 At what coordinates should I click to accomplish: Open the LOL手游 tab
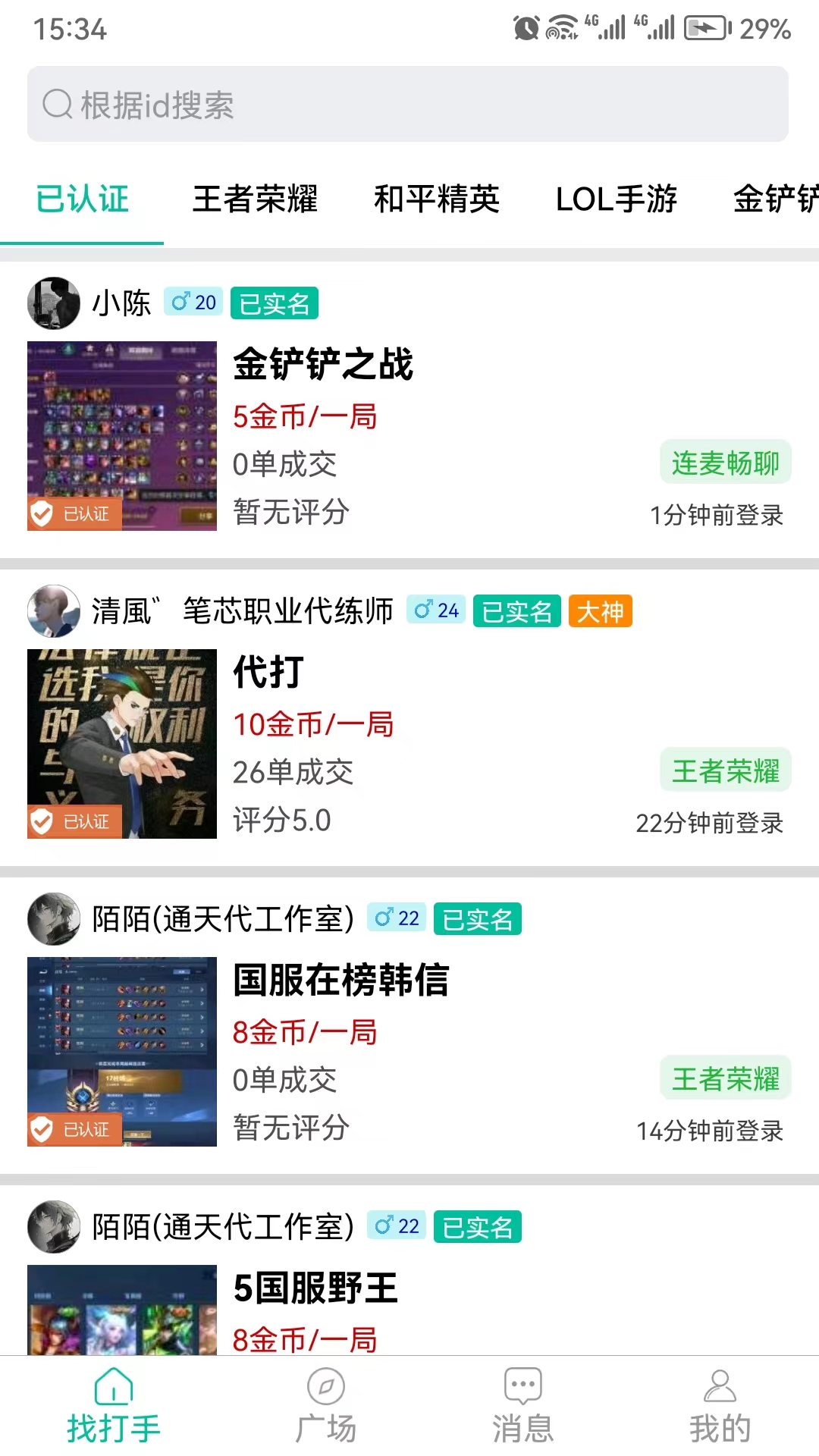(x=617, y=199)
